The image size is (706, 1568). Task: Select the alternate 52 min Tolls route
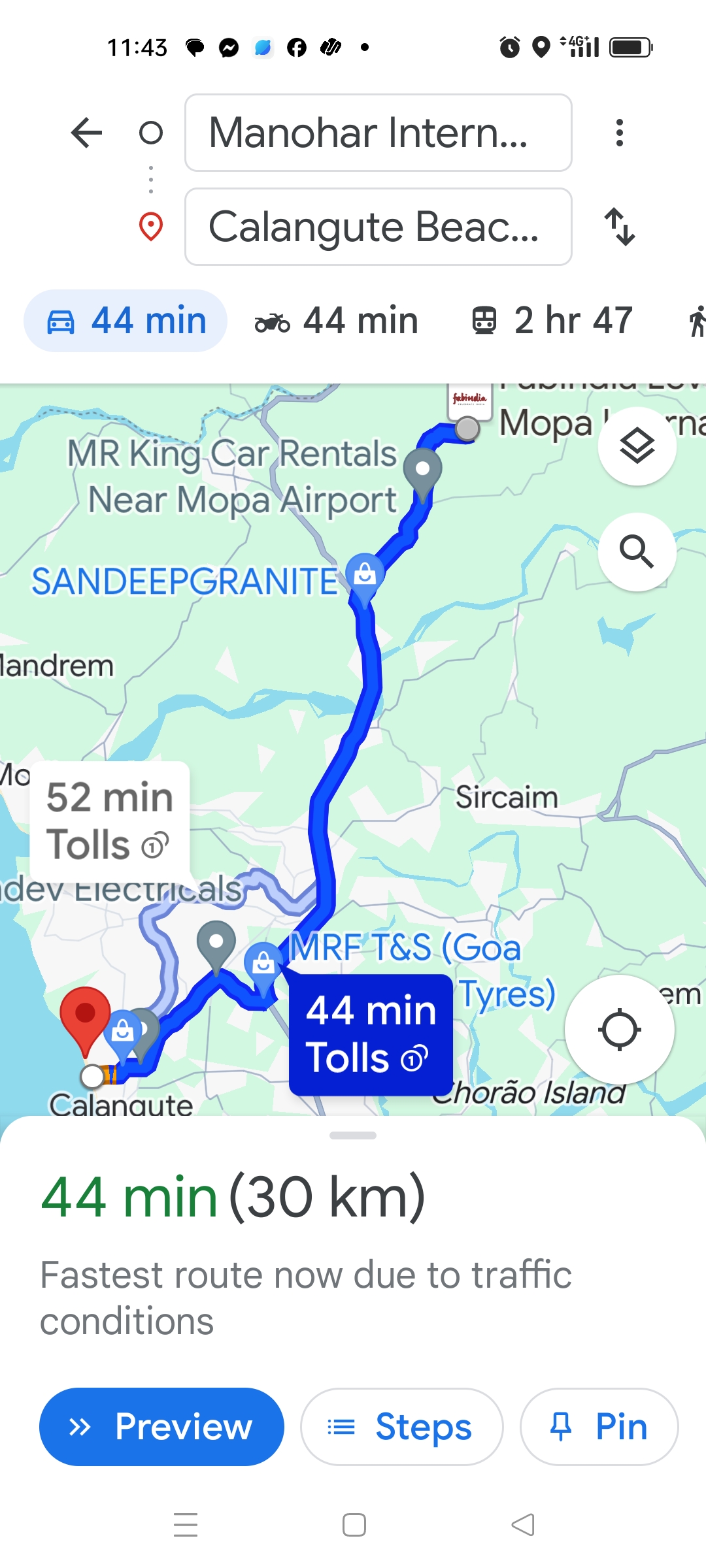pyautogui.click(x=110, y=821)
